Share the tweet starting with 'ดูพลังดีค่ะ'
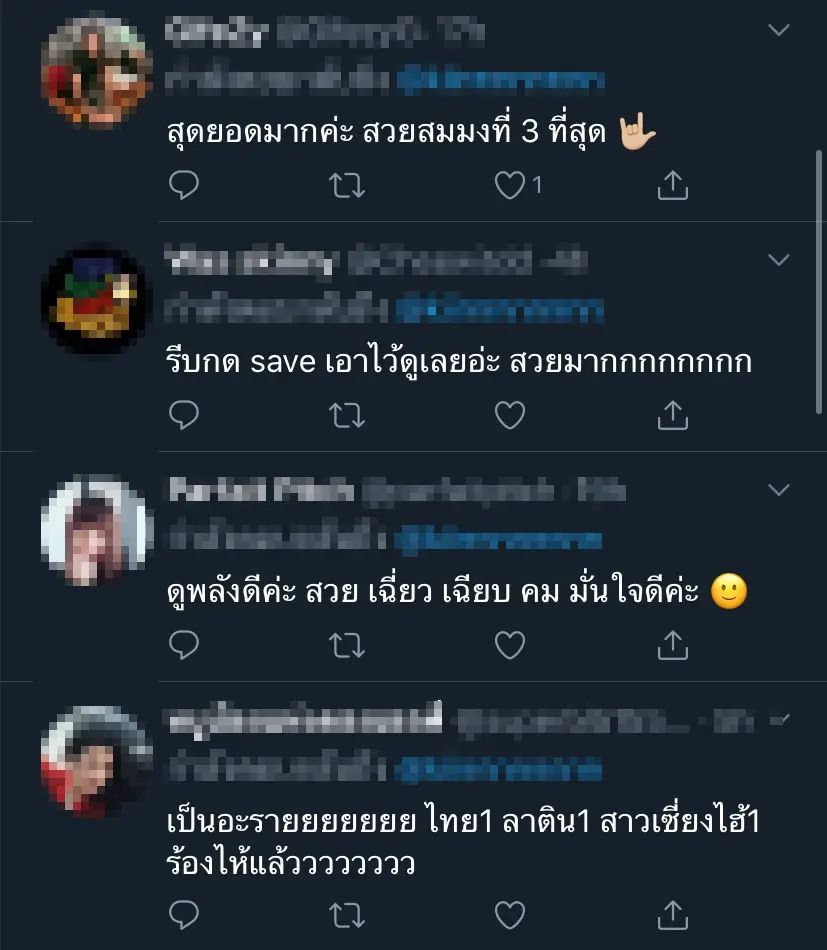Viewport: 827px width, 950px height. coord(674,645)
